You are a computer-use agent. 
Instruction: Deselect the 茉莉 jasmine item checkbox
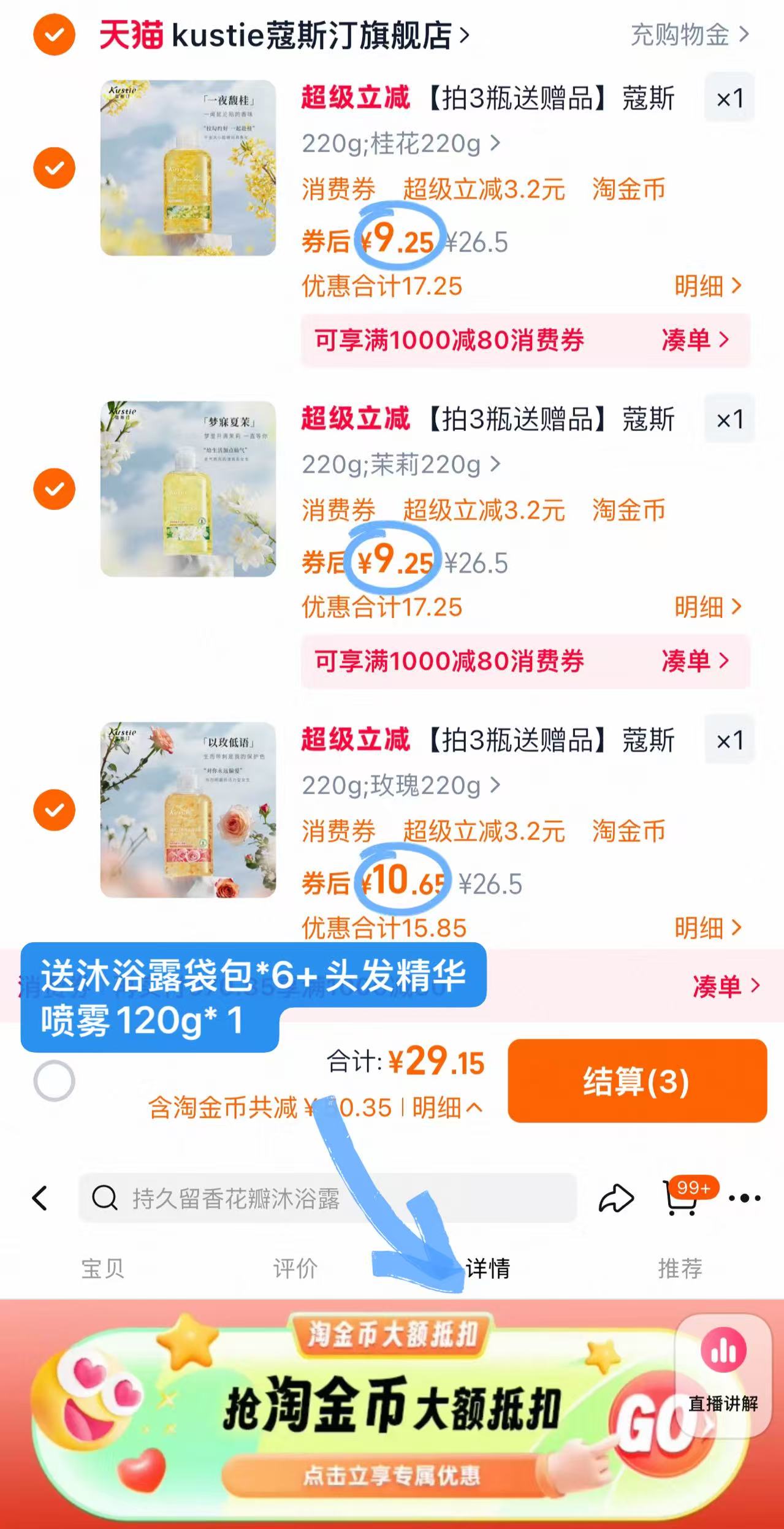point(55,488)
